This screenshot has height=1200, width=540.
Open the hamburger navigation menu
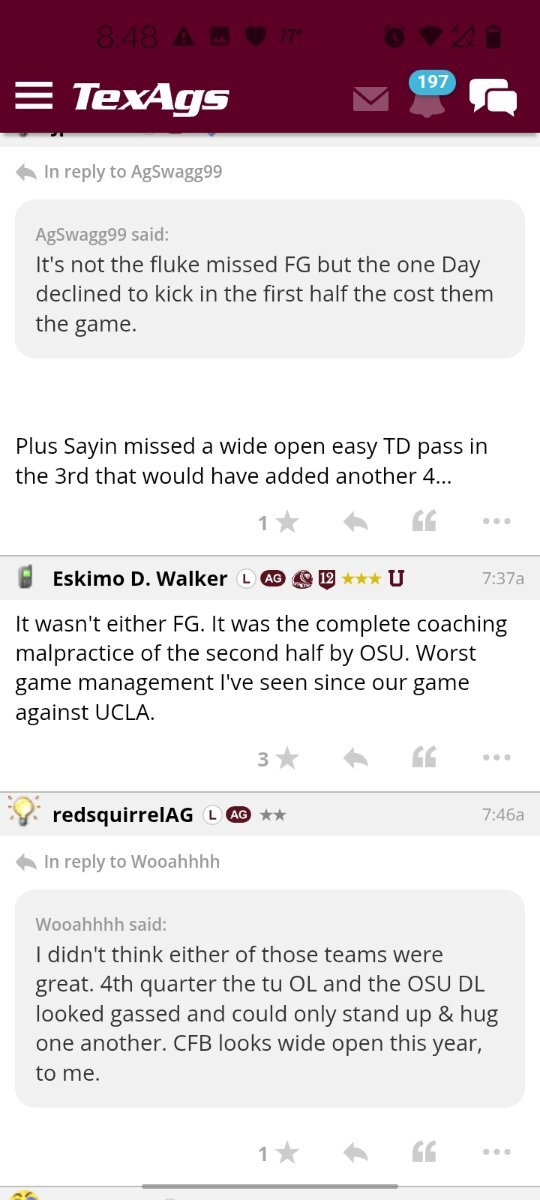coord(34,96)
